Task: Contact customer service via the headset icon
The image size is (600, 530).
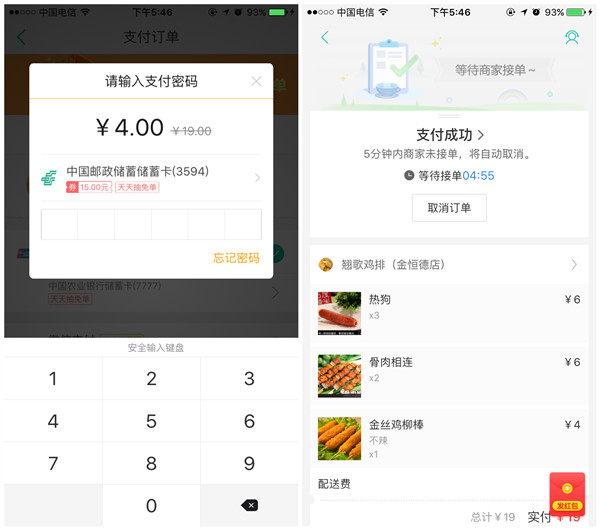Action: point(572,37)
